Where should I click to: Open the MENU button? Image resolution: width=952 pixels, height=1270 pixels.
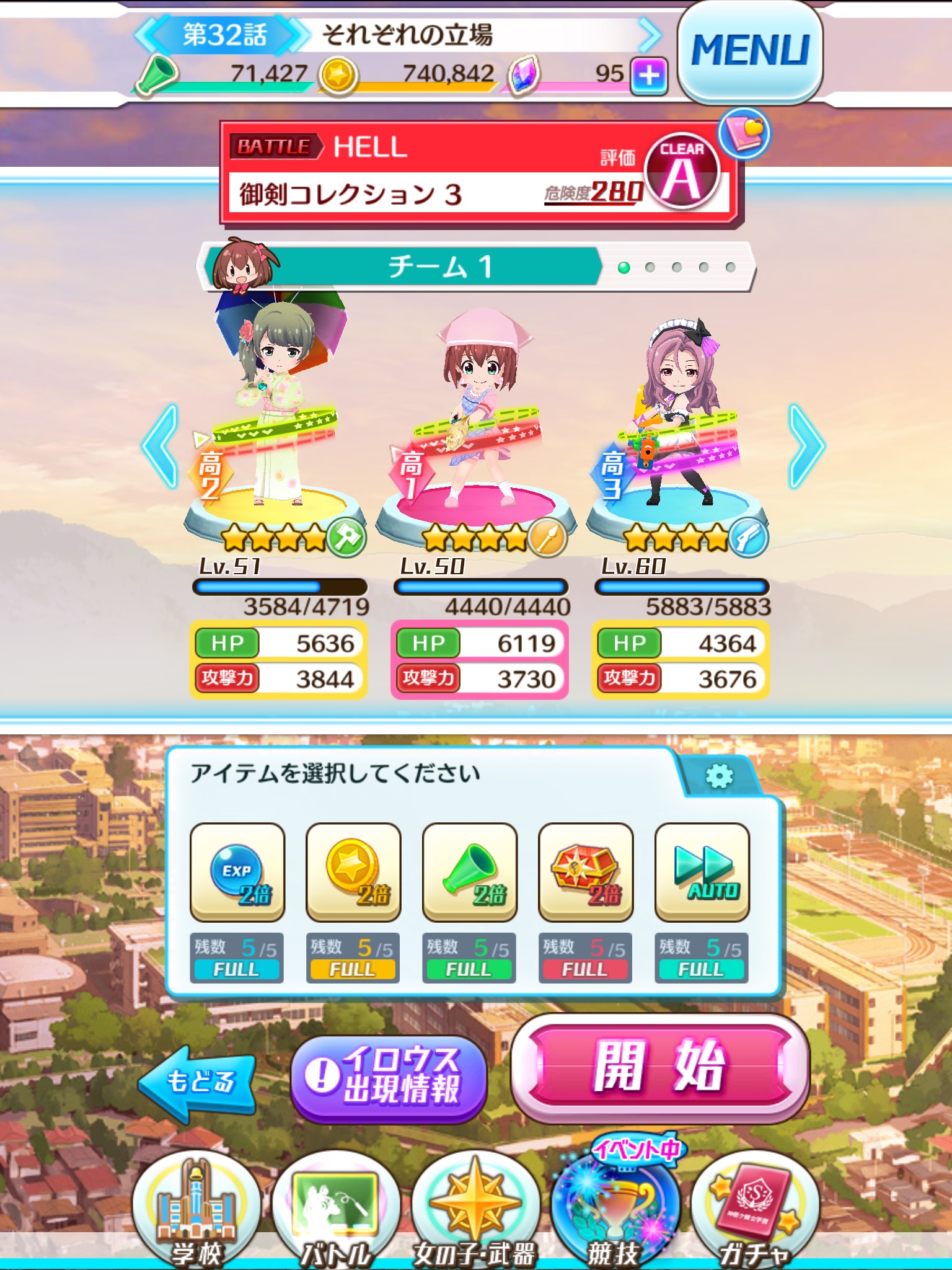pos(750,51)
